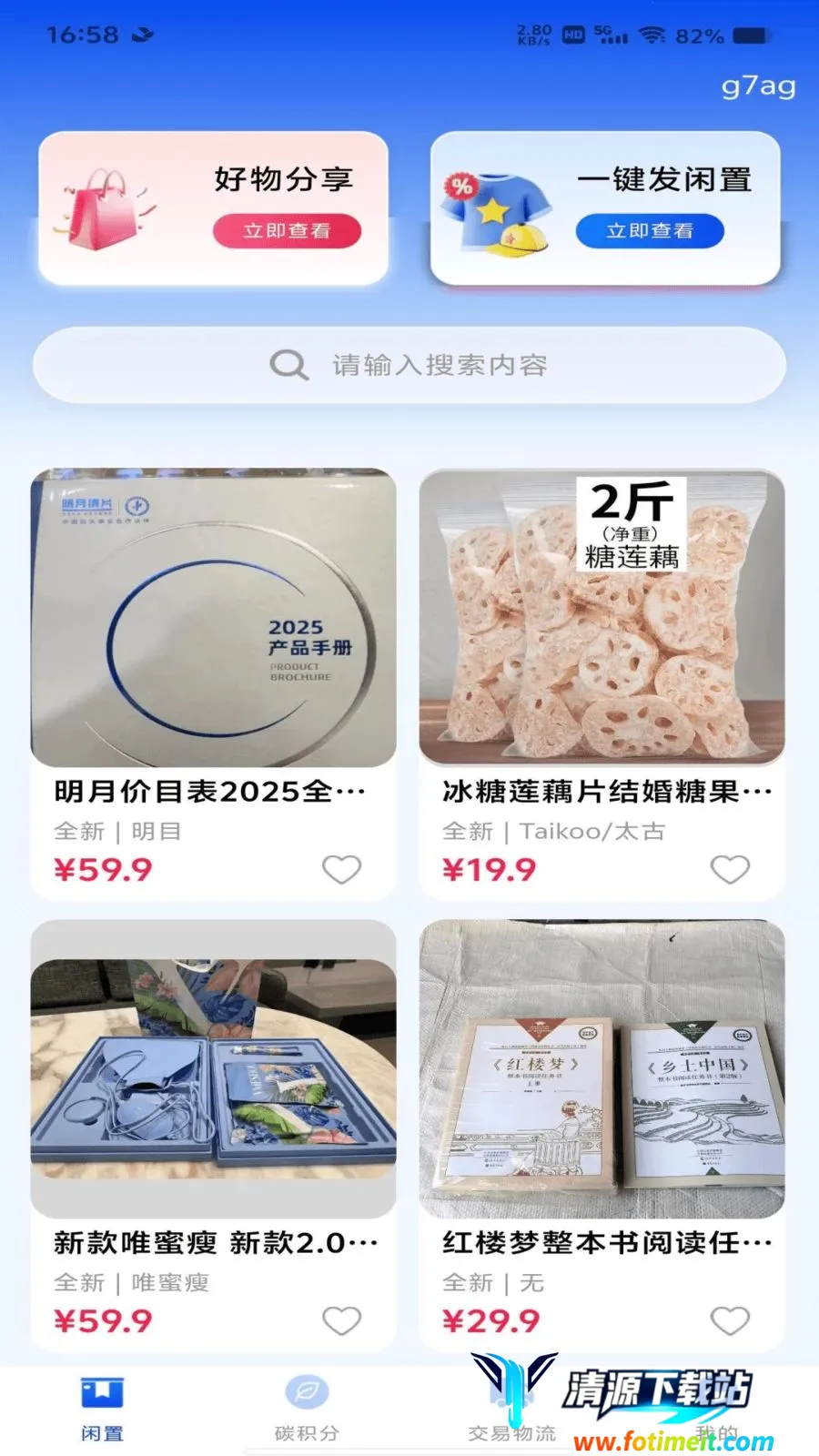819x1456 pixels.
Task: Favorite the 冰糖莲藕片 item with the heart
Action: point(730,870)
